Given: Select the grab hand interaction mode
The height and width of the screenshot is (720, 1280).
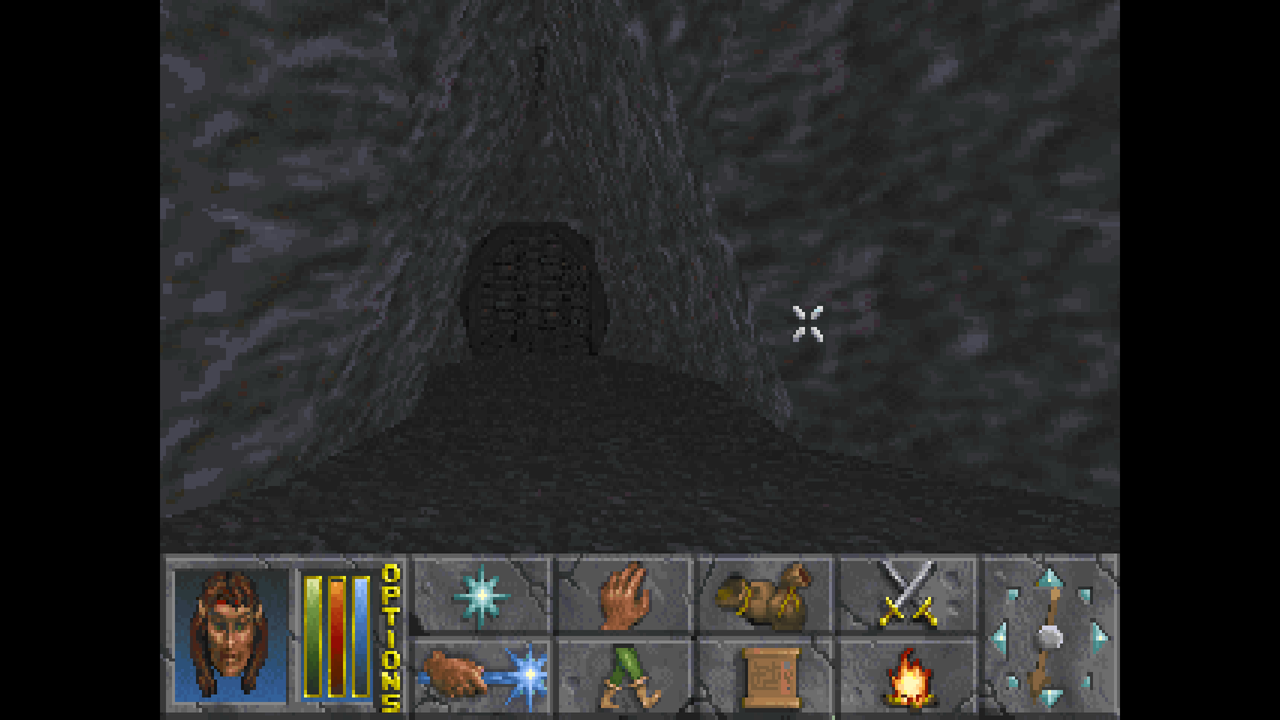Looking at the screenshot, I should click(x=624, y=594).
